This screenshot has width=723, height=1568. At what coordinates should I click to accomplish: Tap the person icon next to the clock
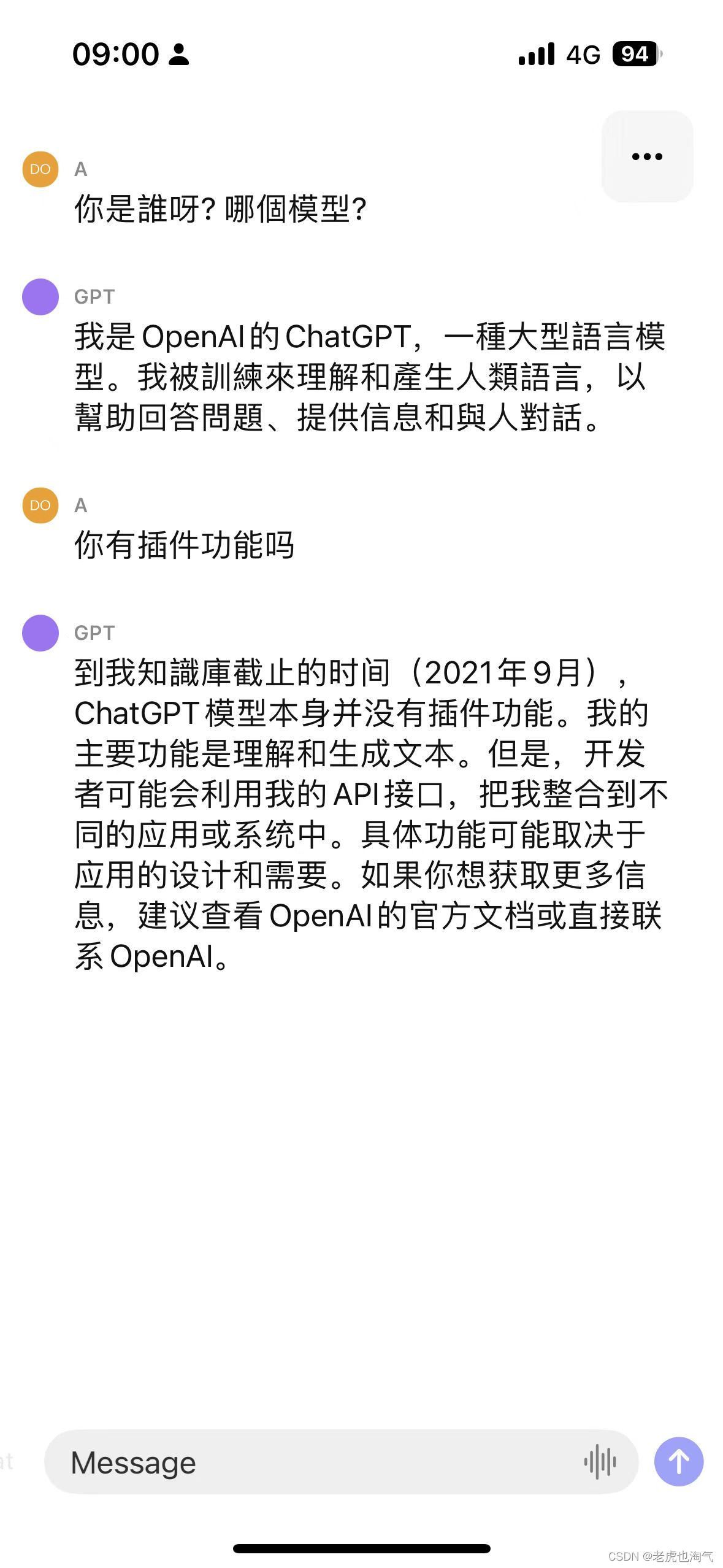178,55
